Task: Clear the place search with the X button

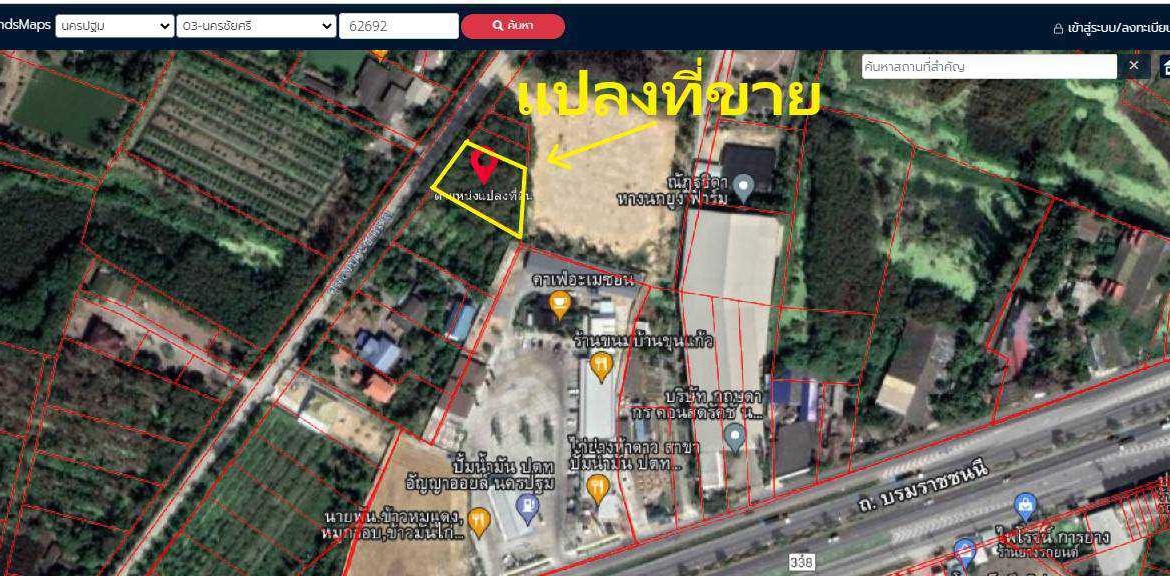Action: pyautogui.click(x=1133, y=66)
